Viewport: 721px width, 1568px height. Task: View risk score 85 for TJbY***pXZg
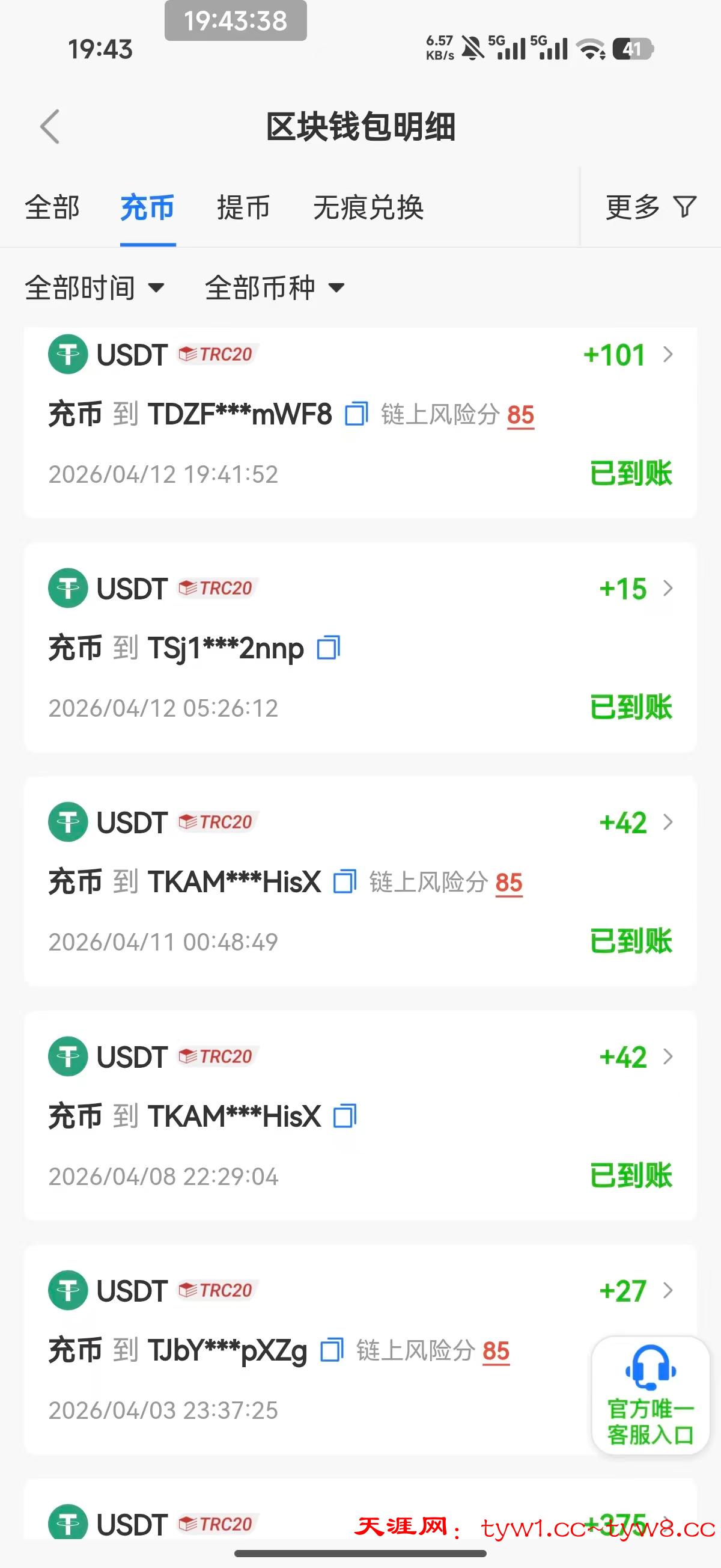pyautogui.click(x=496, y=1351)
